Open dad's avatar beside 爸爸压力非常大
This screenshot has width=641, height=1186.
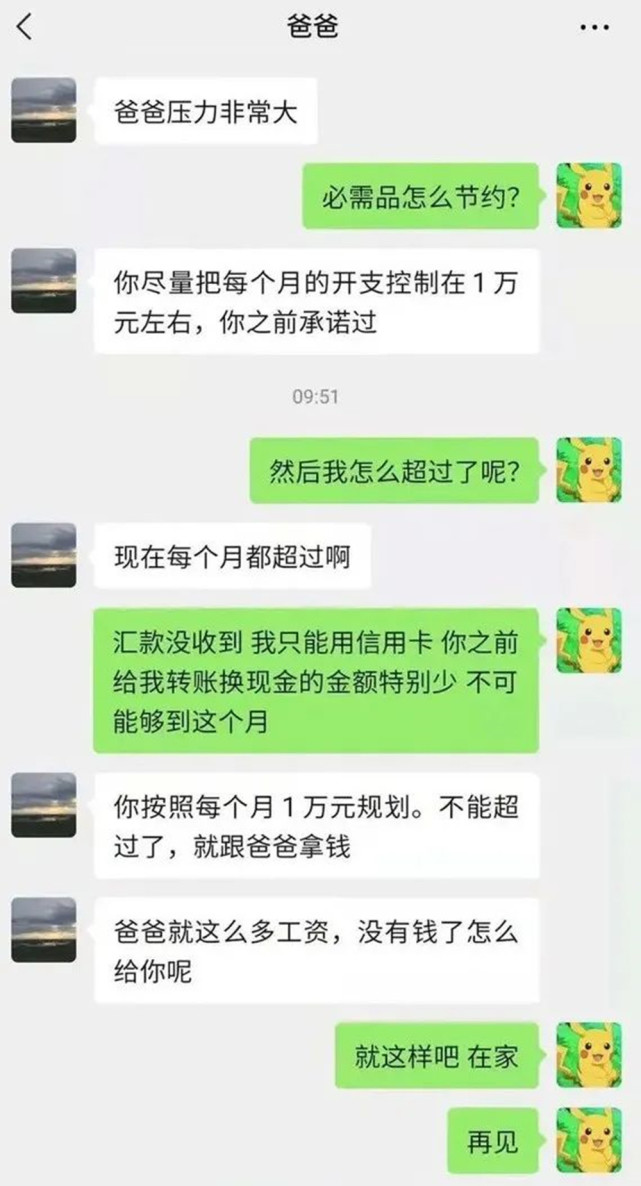(x=44, y=110)
